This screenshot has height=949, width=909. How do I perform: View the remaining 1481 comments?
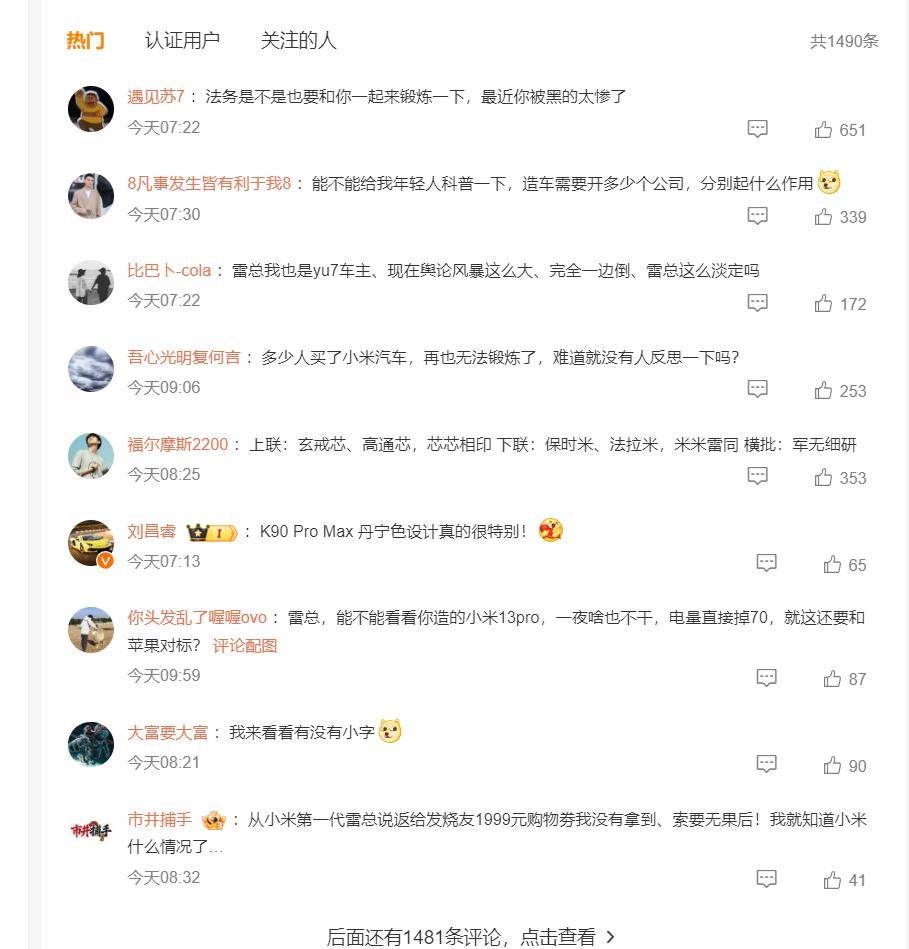tap(470, 937)
